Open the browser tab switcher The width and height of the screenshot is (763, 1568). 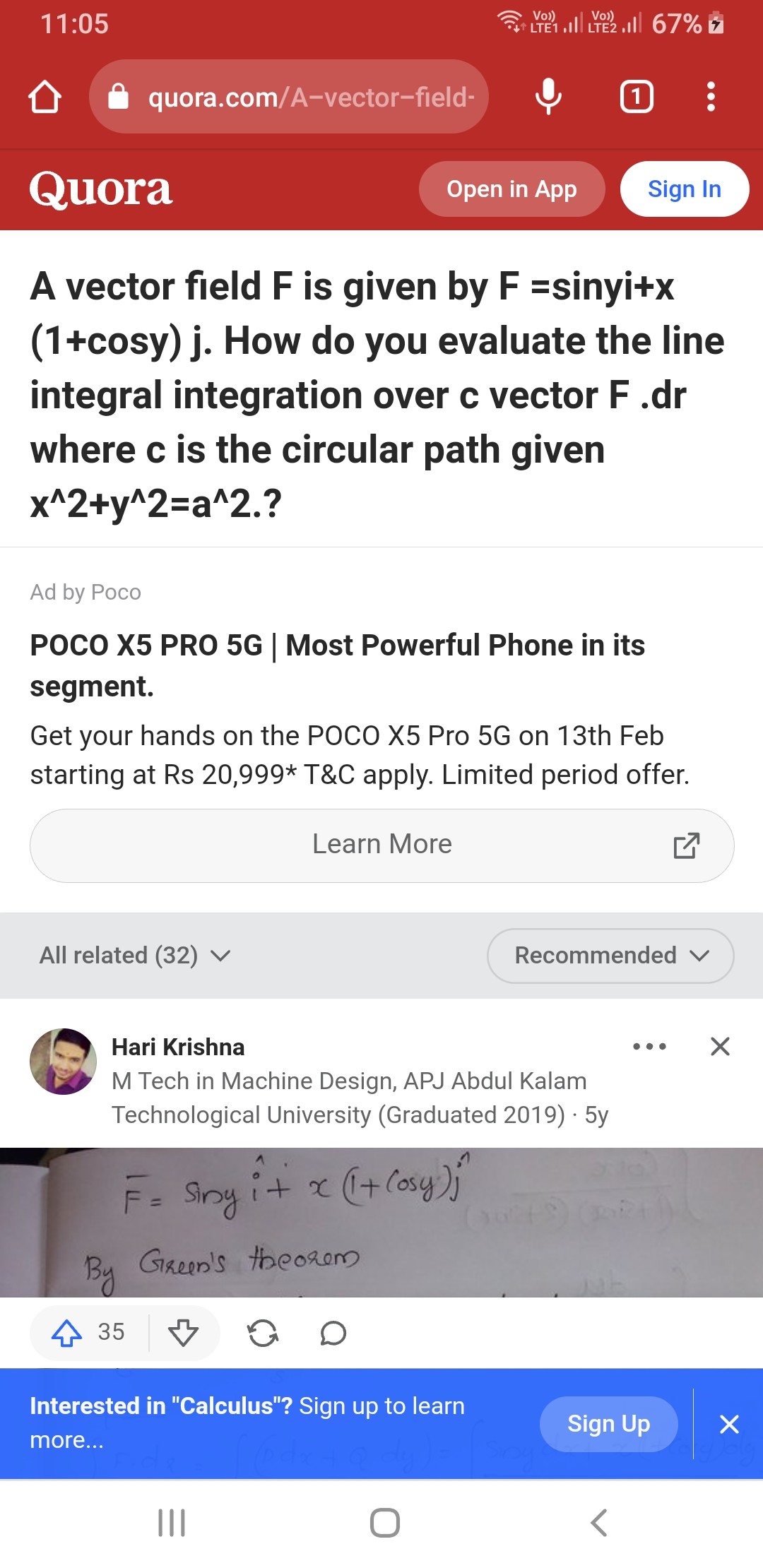click(x=637, y=97)
